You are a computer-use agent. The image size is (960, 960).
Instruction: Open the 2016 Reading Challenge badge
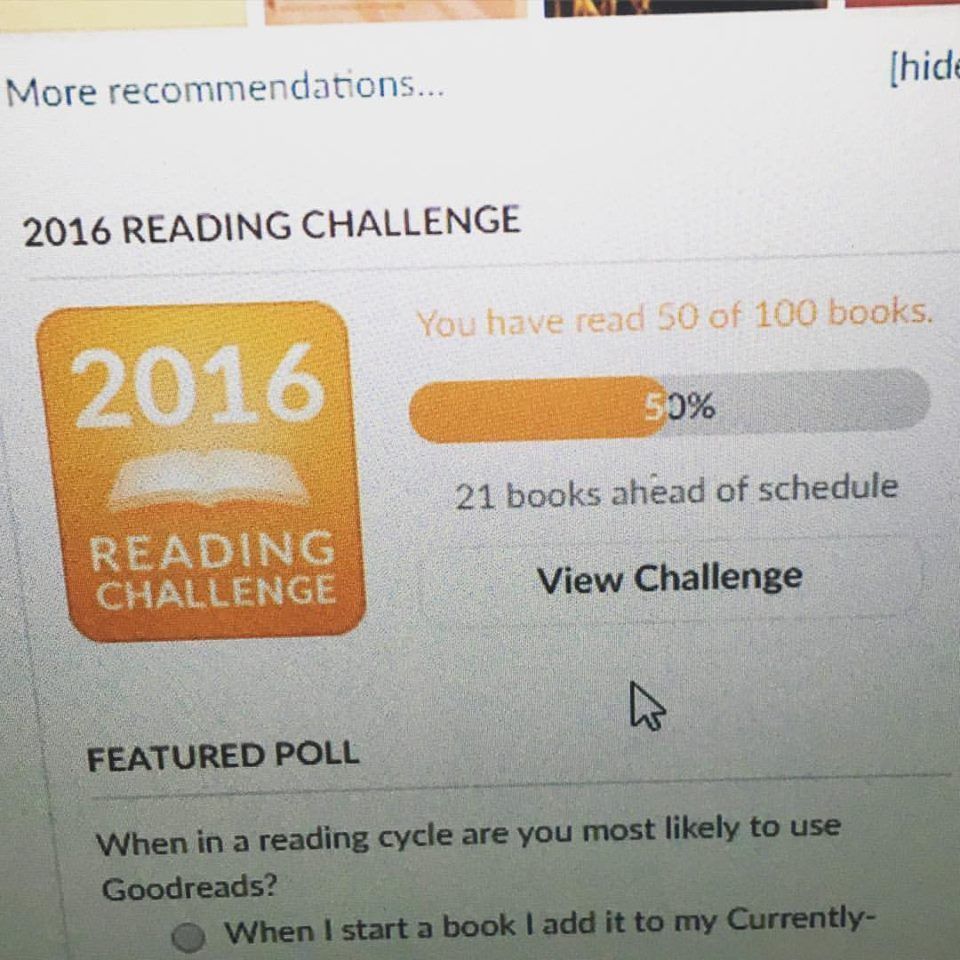pos(201,470)
